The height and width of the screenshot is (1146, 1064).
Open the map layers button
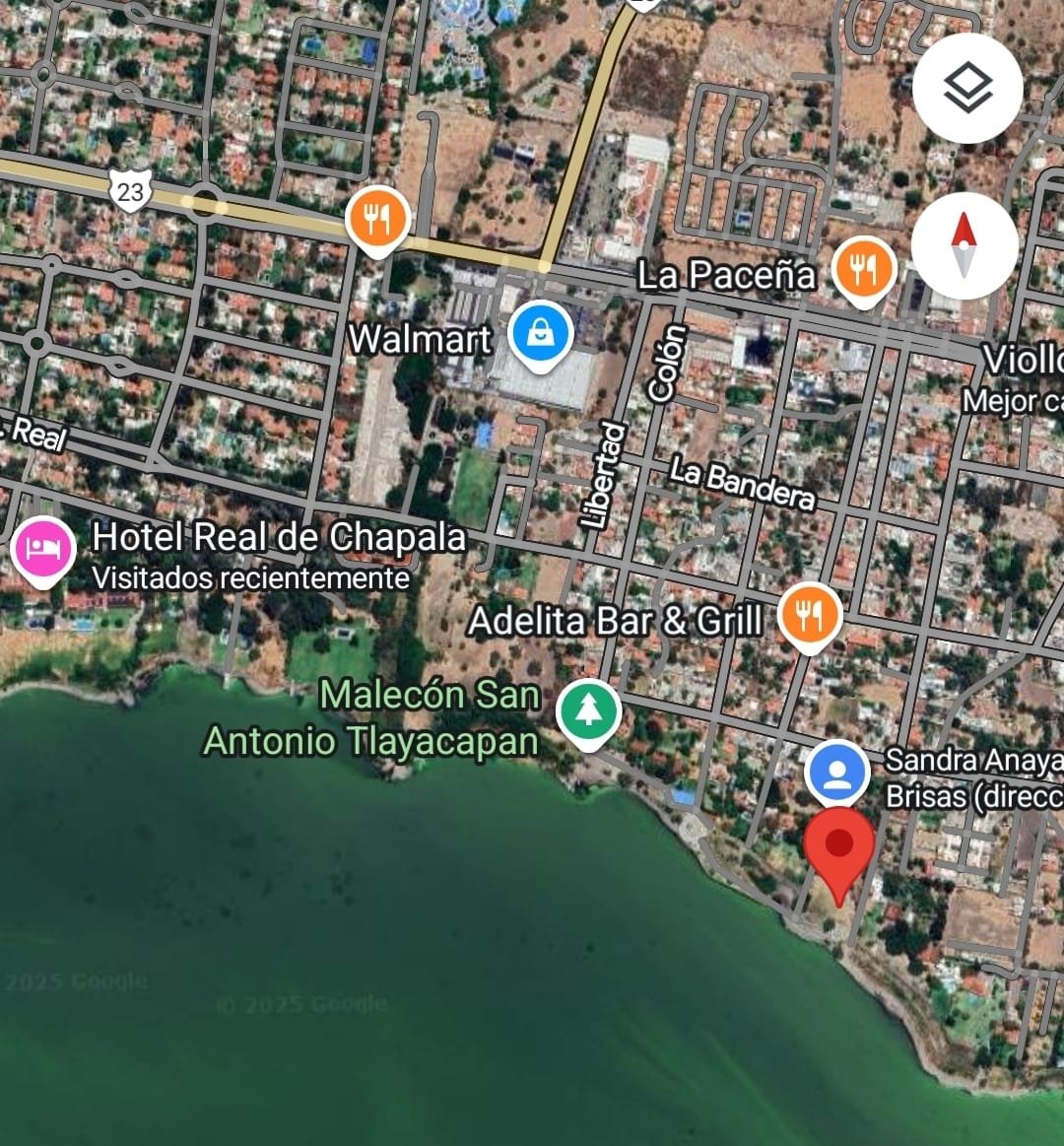tap(967, 89)
